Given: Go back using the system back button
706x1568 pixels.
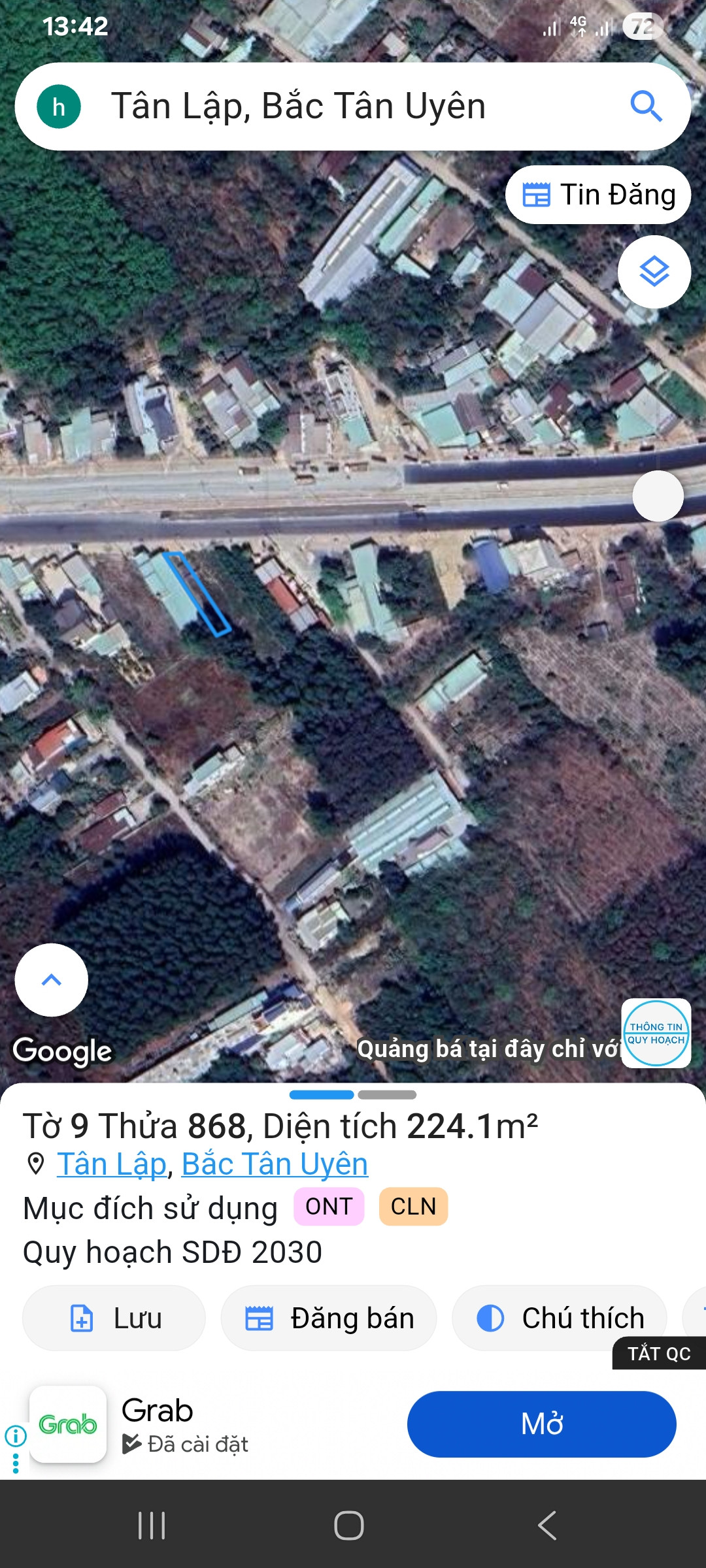Looking at the screenshot, I should tap(546, 1526).
